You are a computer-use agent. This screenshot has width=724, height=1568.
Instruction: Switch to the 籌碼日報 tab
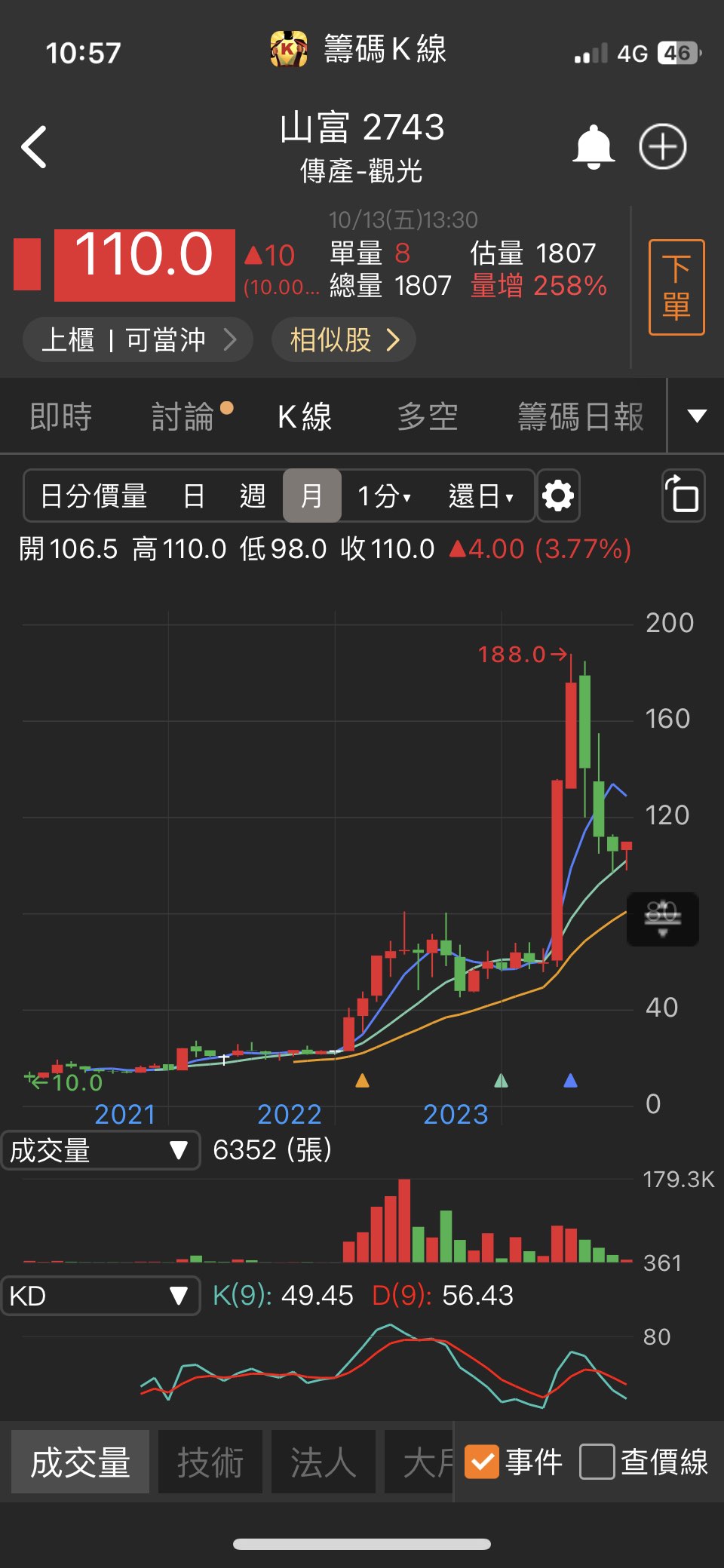pos(581,417)
